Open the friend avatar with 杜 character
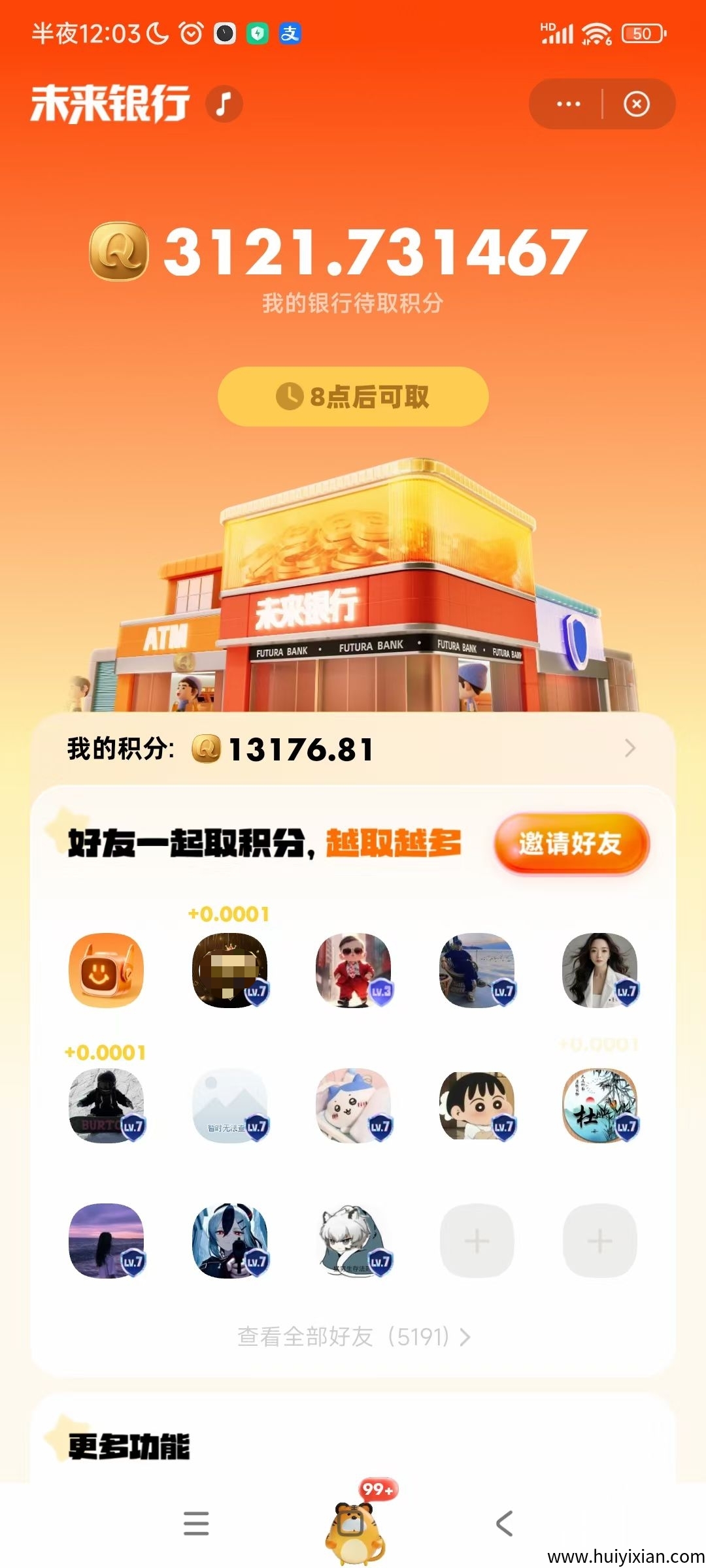 click(x=599, y=1105)
